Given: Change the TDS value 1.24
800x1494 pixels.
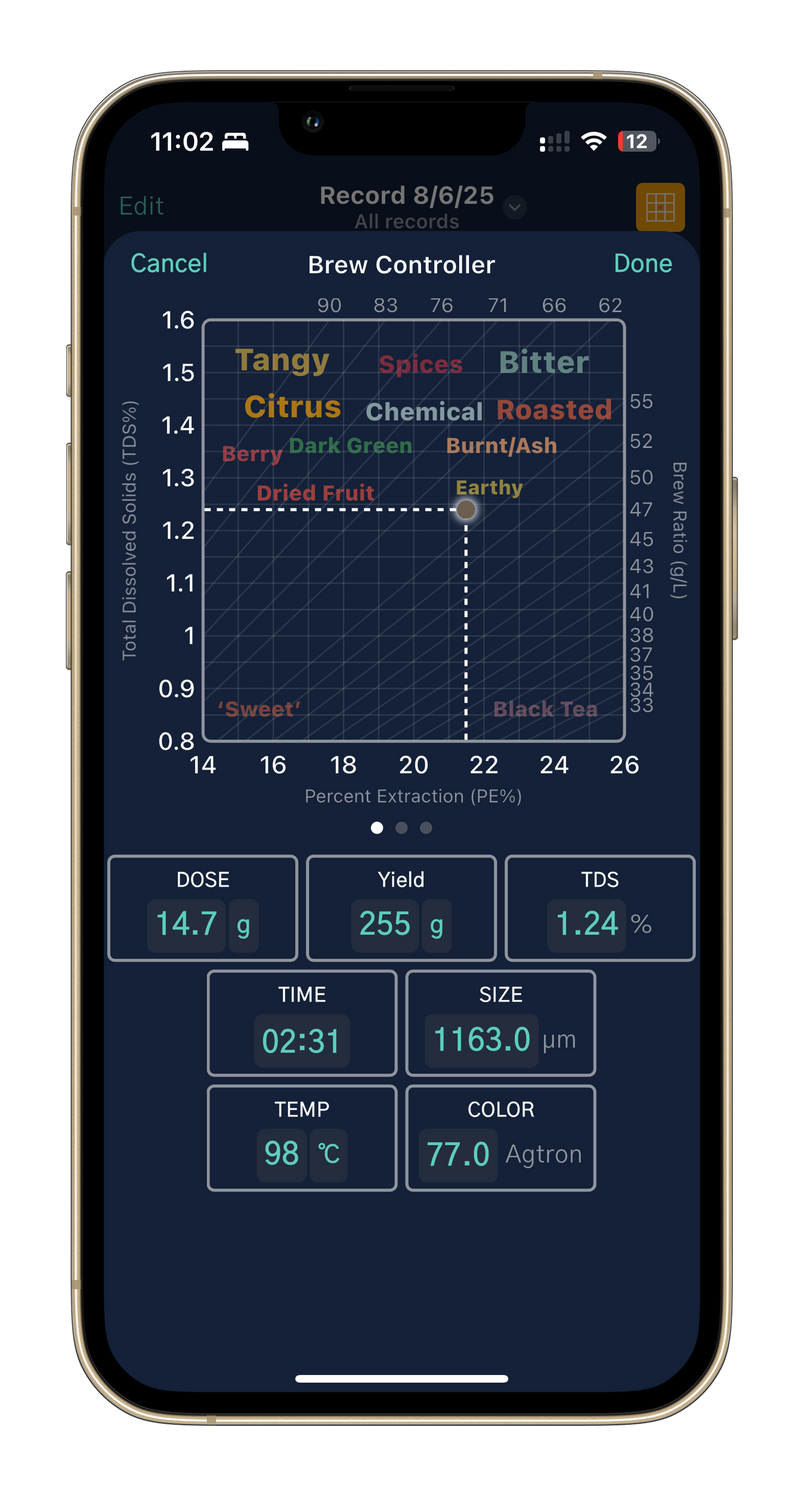Looking at the screenshot, I should point(587,924).
